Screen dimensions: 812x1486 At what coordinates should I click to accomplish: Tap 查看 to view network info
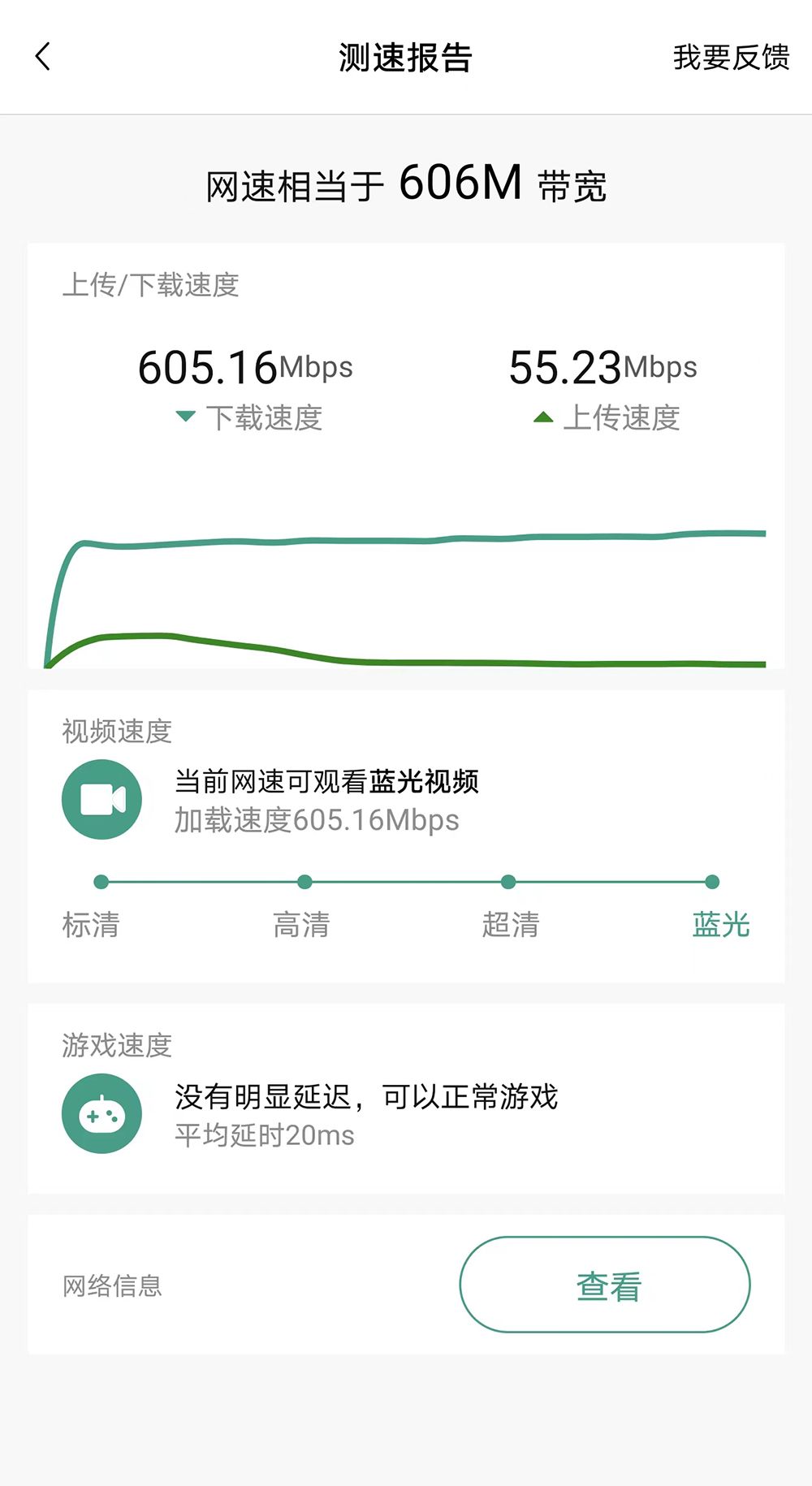point(605,1285)
